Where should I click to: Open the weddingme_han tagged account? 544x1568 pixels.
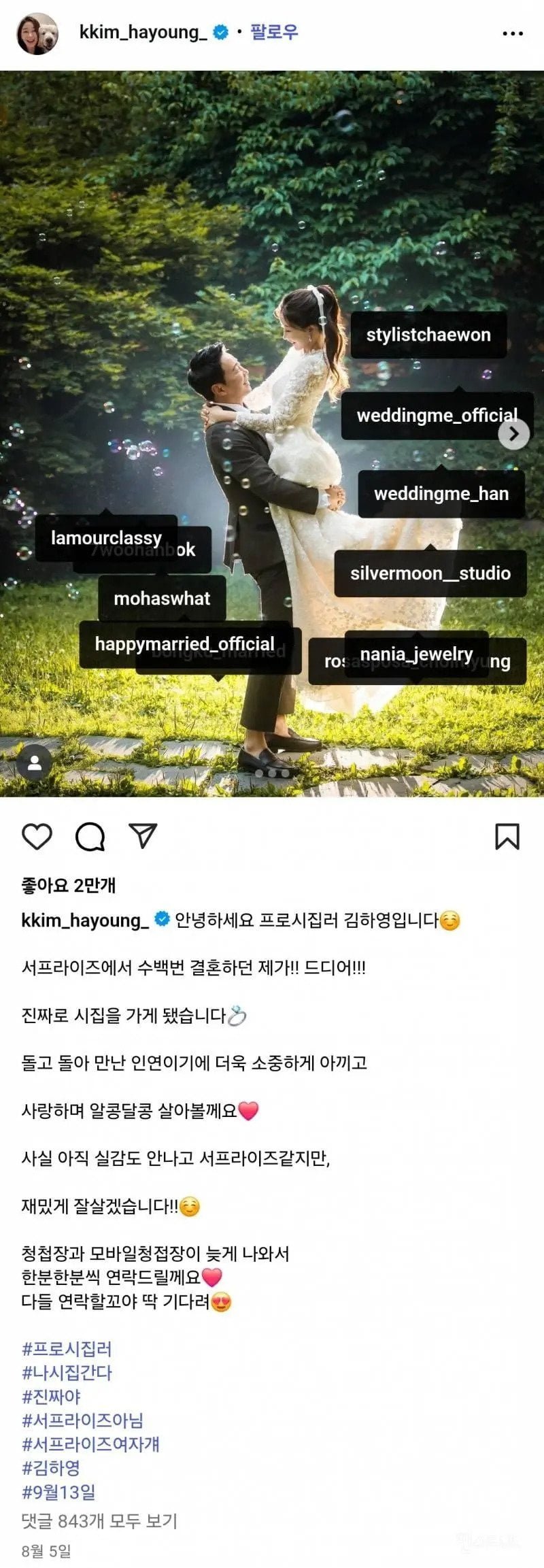tap(441, 493)
